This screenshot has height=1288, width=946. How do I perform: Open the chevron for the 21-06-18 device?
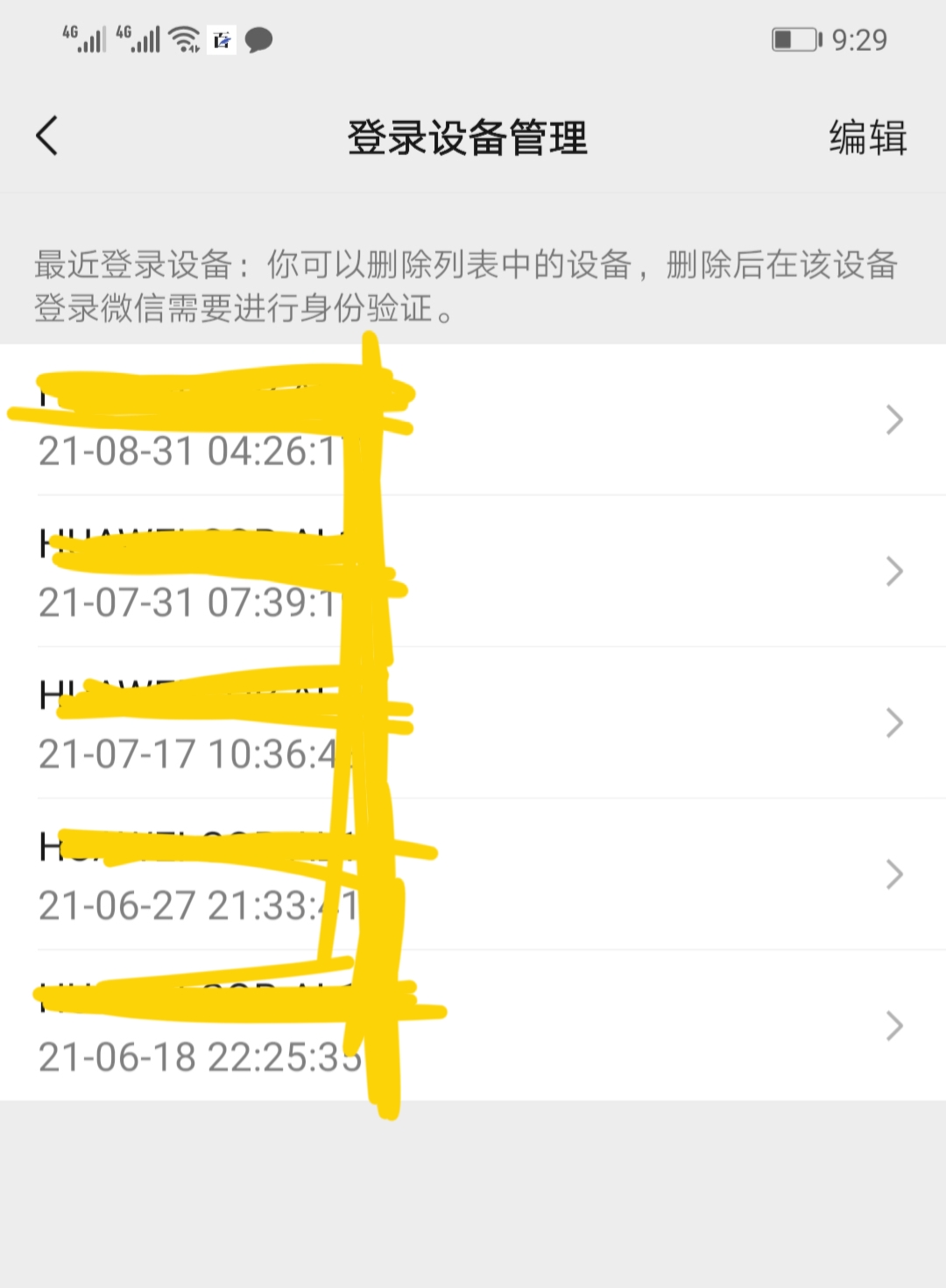point(894,1024)
